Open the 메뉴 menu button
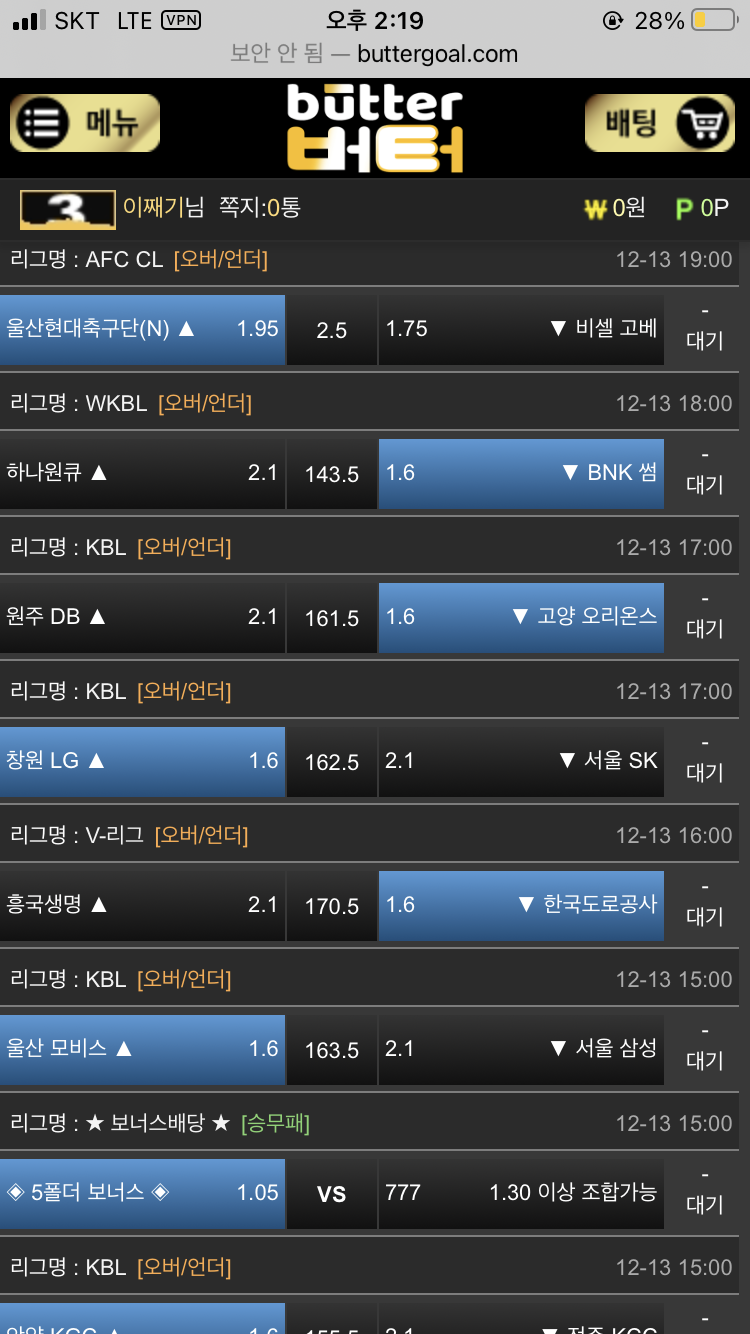Viewport: 750px width, 1334px height. [85, 123]
